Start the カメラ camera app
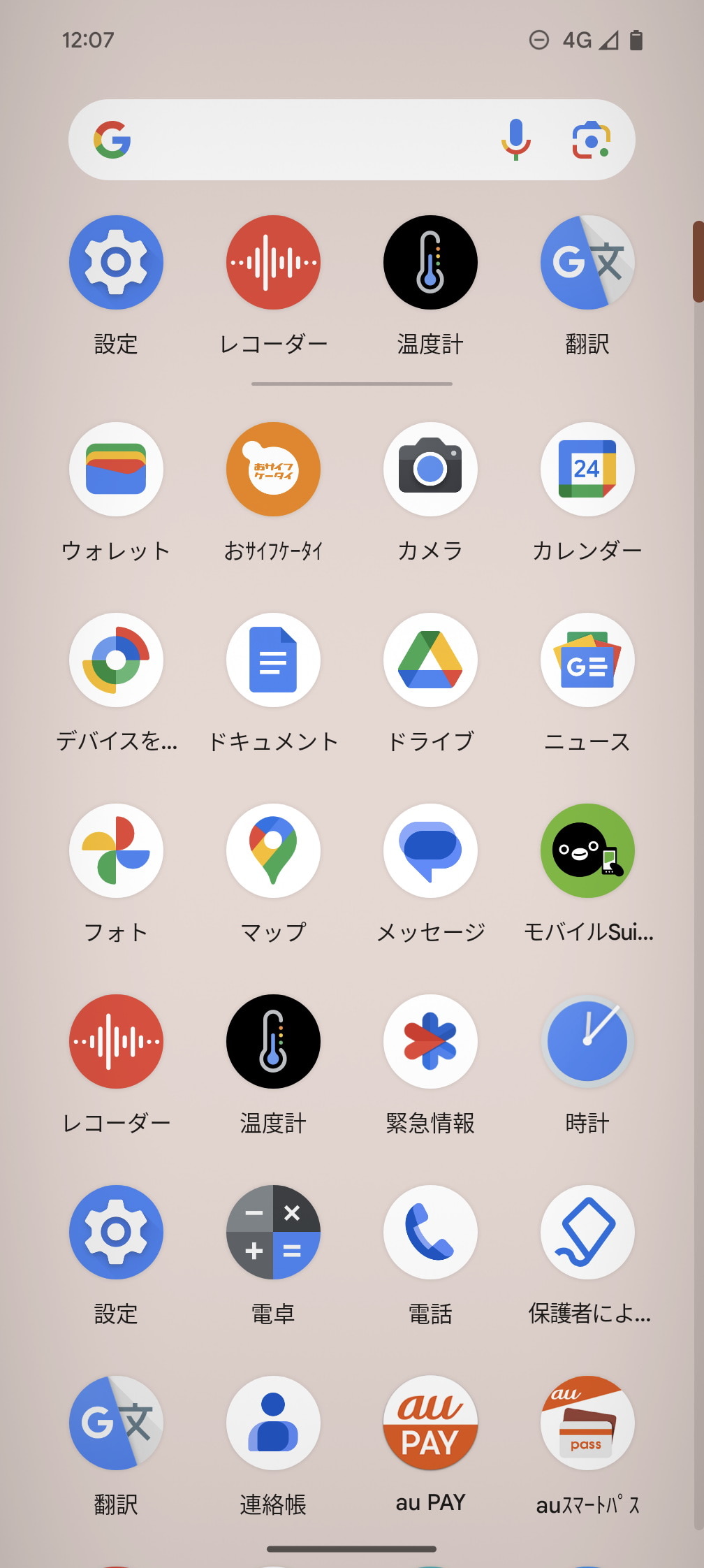 click(x=430, y=469)
